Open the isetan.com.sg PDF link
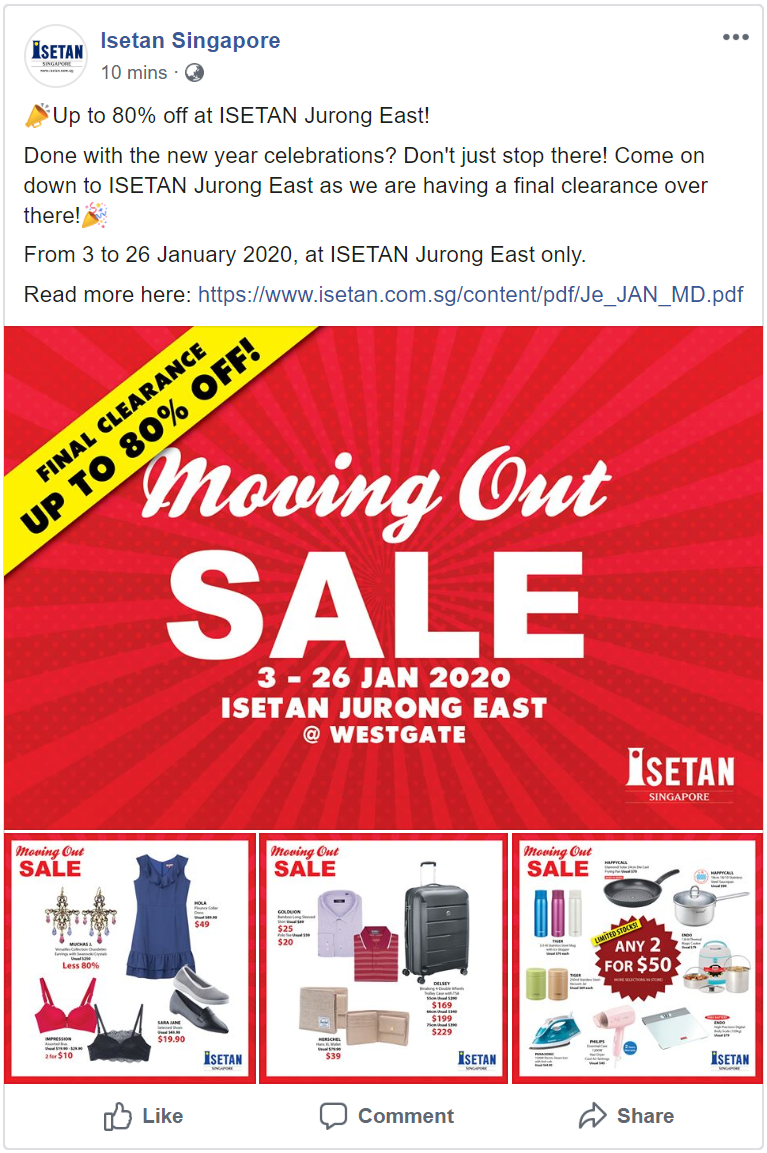This screenshot has height=1153, width=767. tap(470, 295)
